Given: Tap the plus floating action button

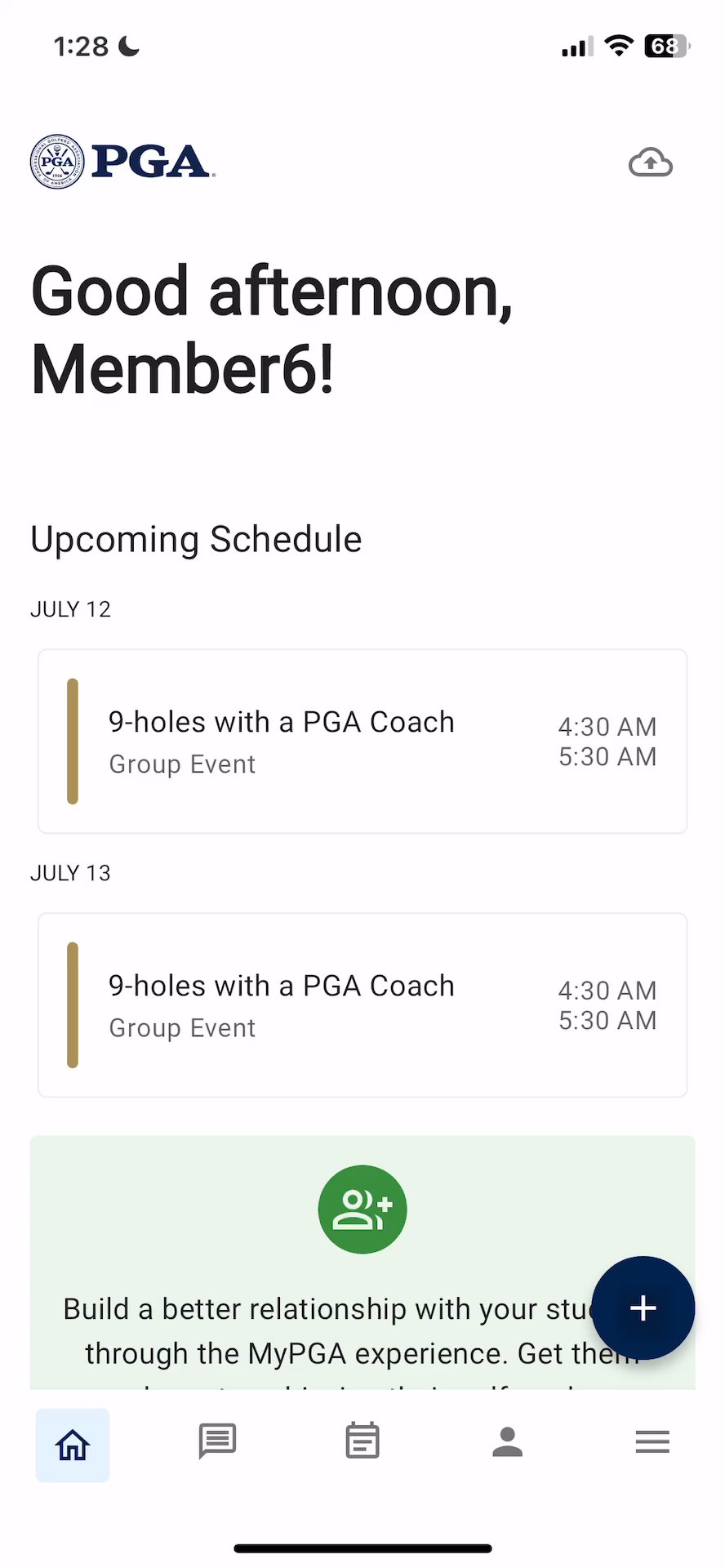Looking at the screenshot, I should [x=643, y=1307].
